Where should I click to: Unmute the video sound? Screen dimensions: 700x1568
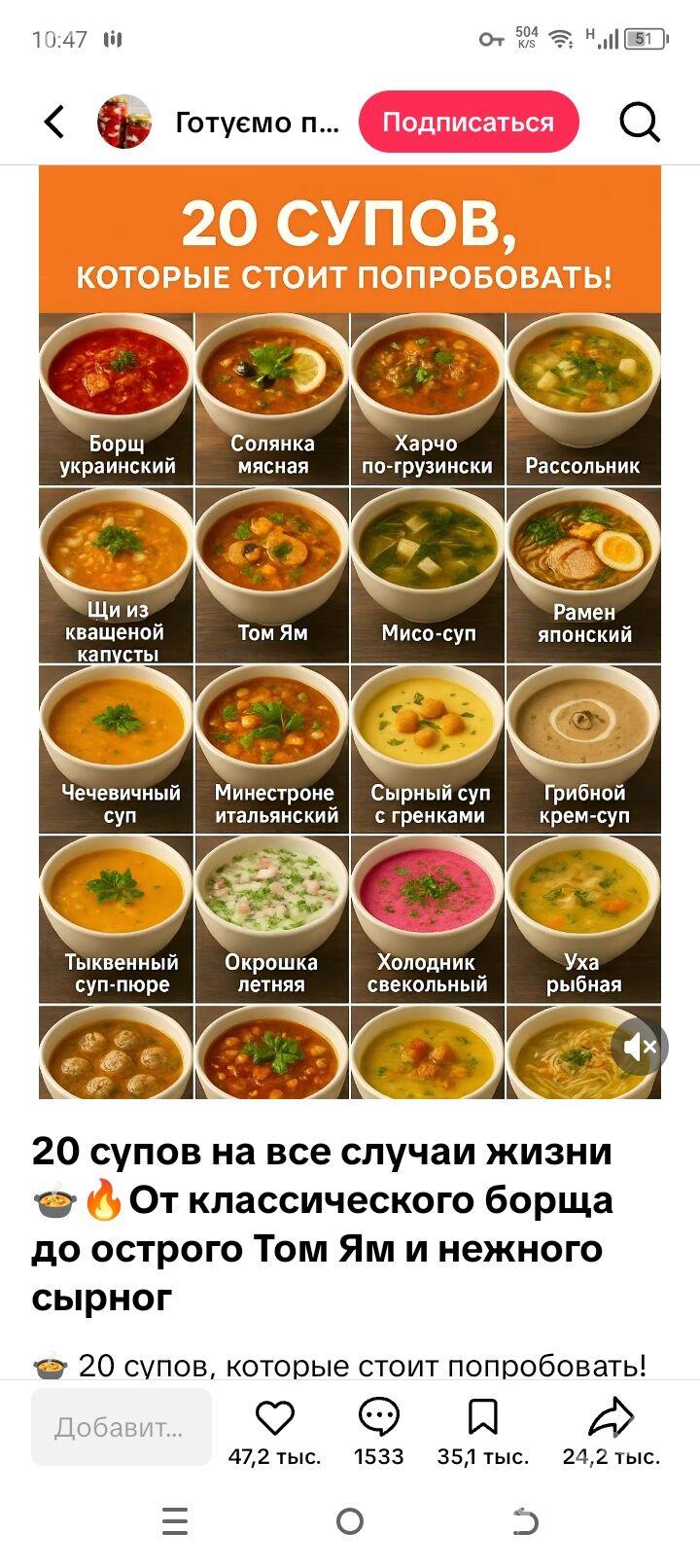coord(641,1047)
